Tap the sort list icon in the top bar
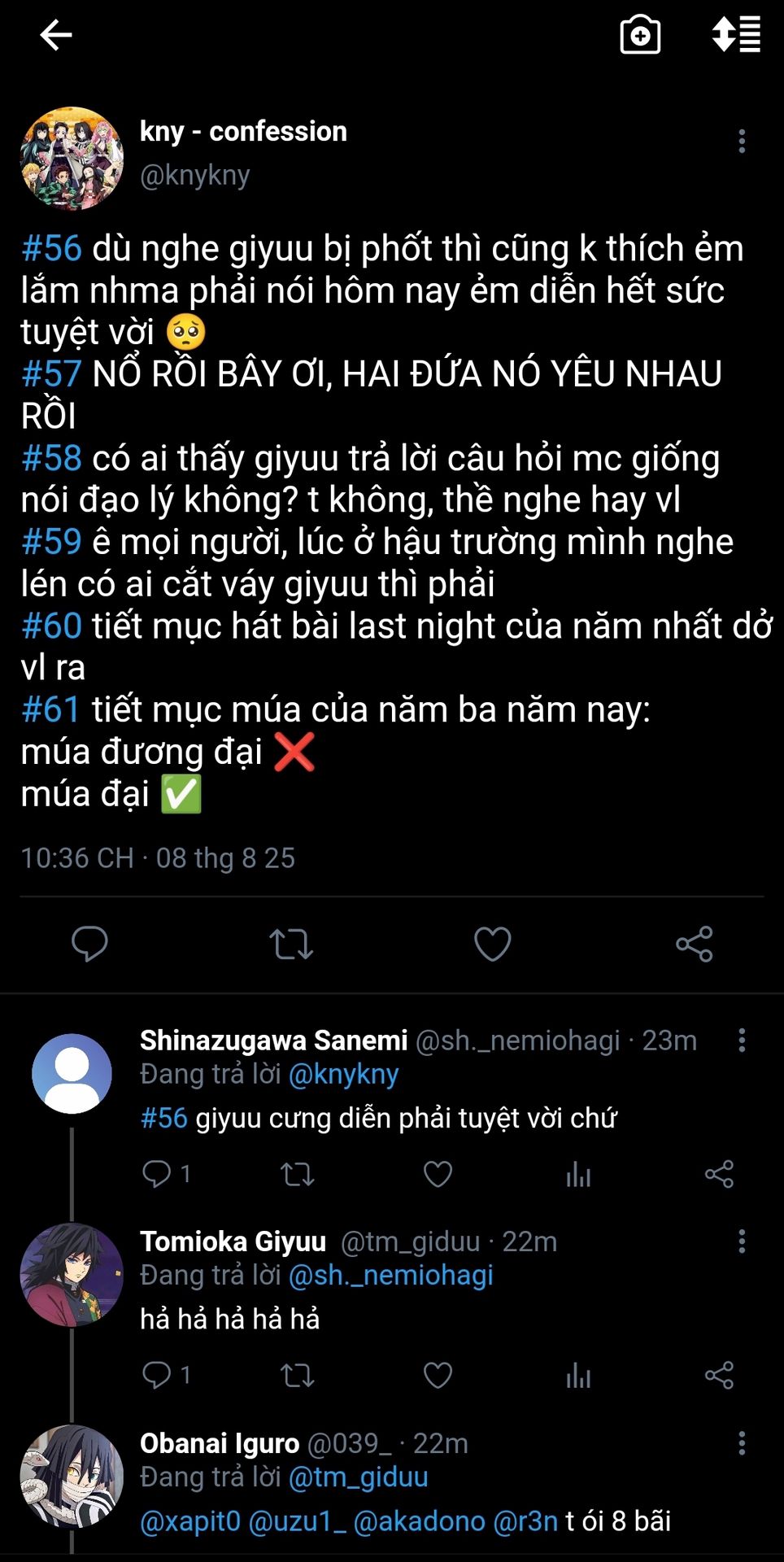 tap(736, 35)
